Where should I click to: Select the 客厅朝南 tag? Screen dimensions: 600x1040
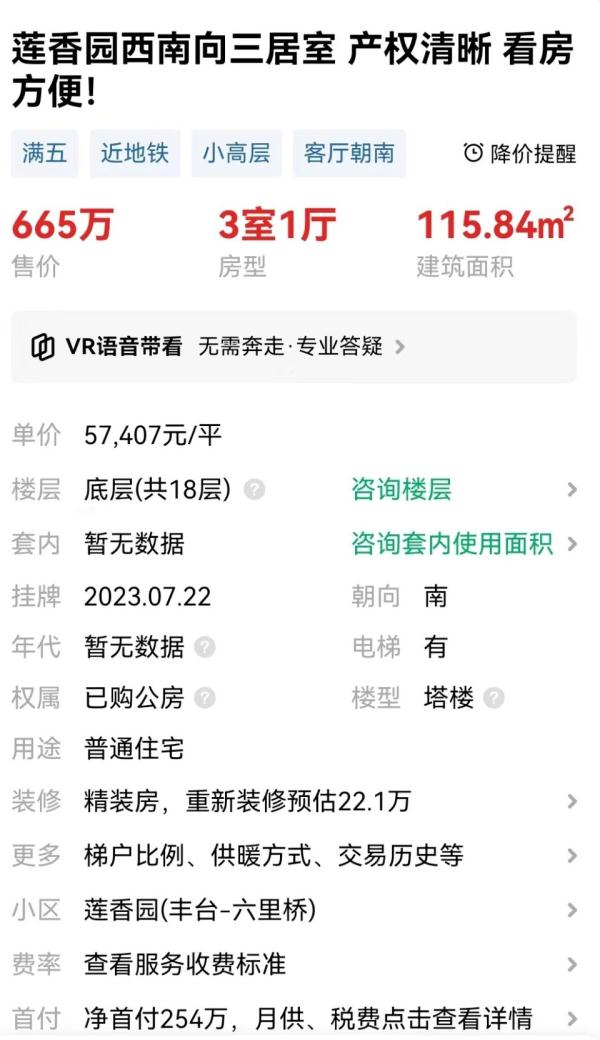[x=349, y=153]
